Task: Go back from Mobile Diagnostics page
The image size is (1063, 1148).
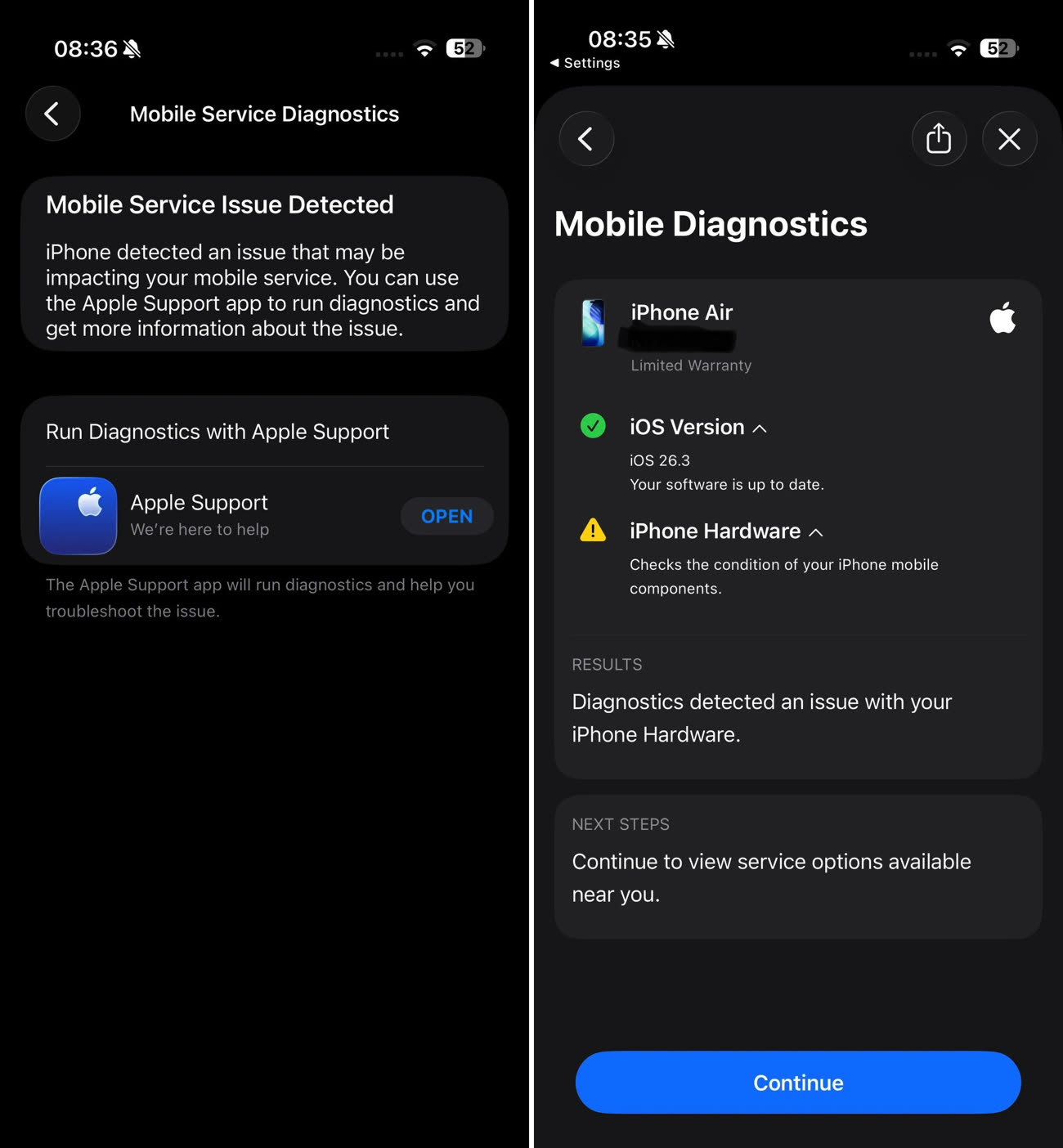Action: pyautogui.click(x=586, y=139)
